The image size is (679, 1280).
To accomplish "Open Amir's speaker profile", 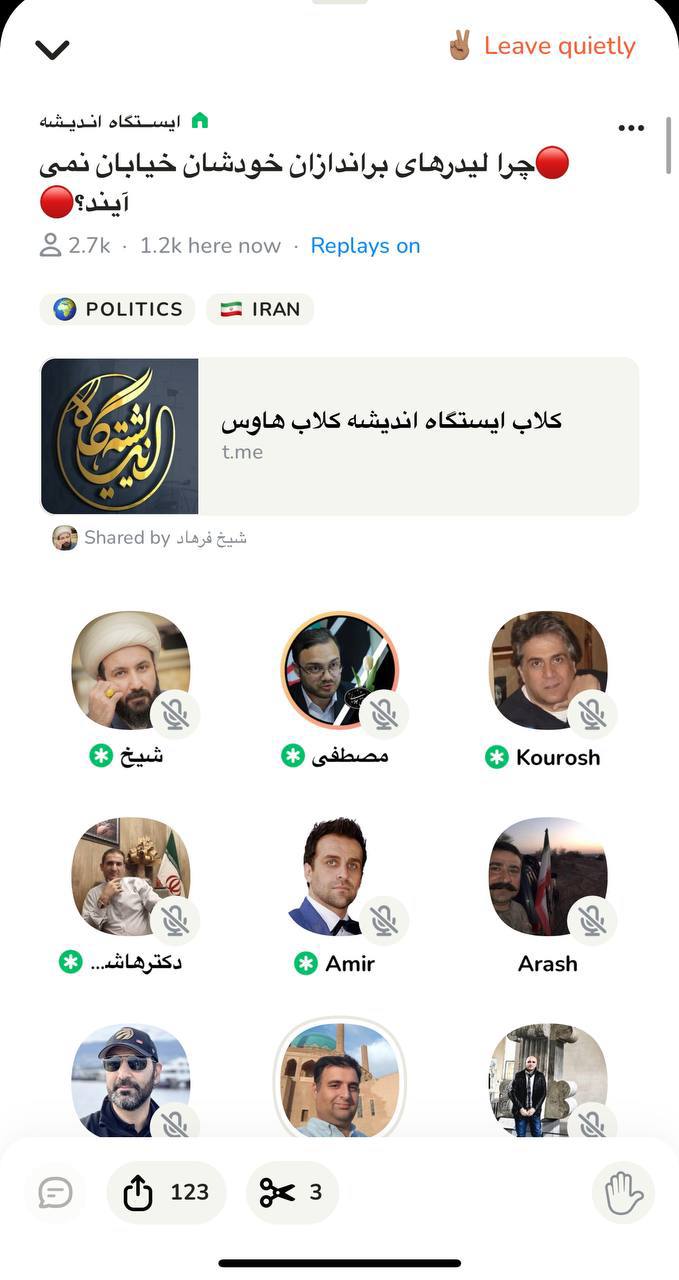I will pos(340,877).
